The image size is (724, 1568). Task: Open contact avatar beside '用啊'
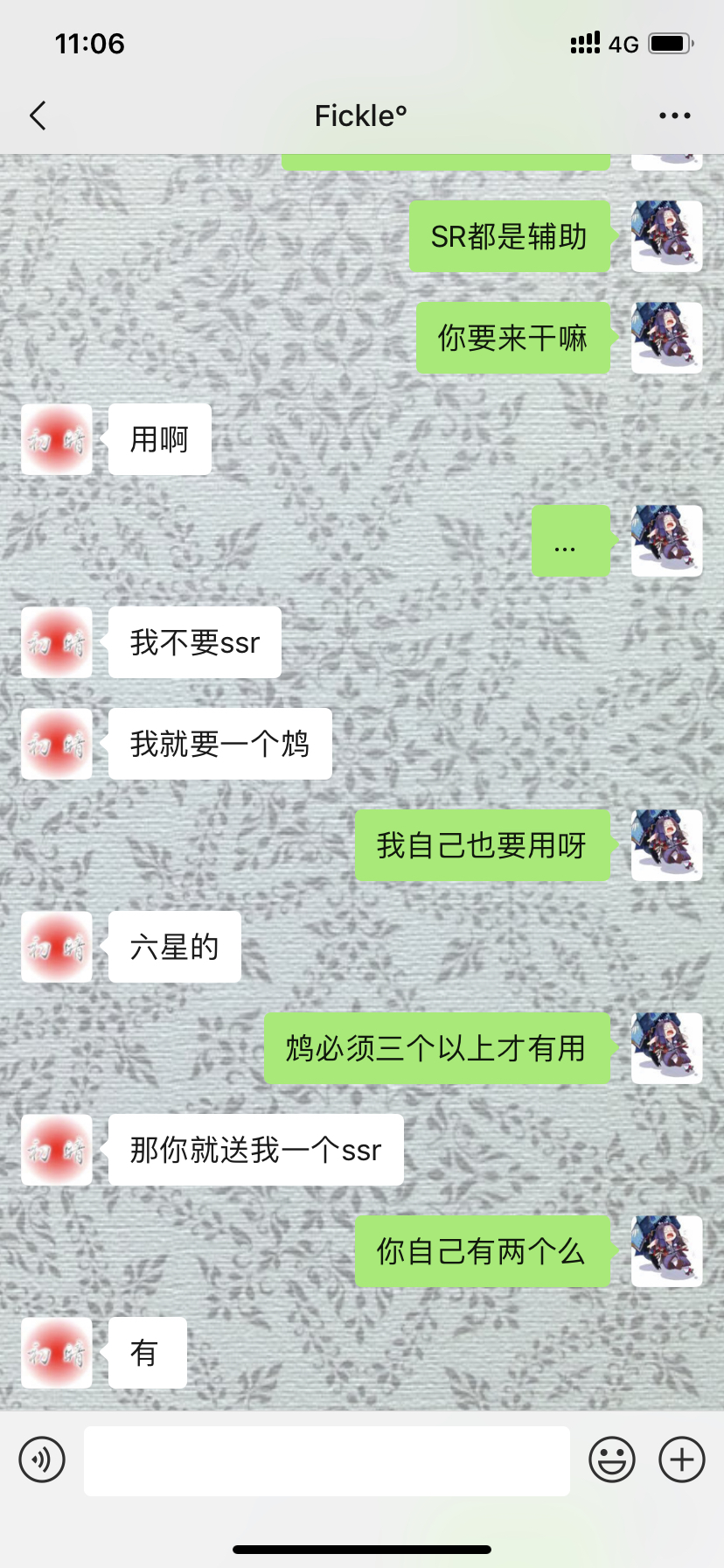(57, 439)
